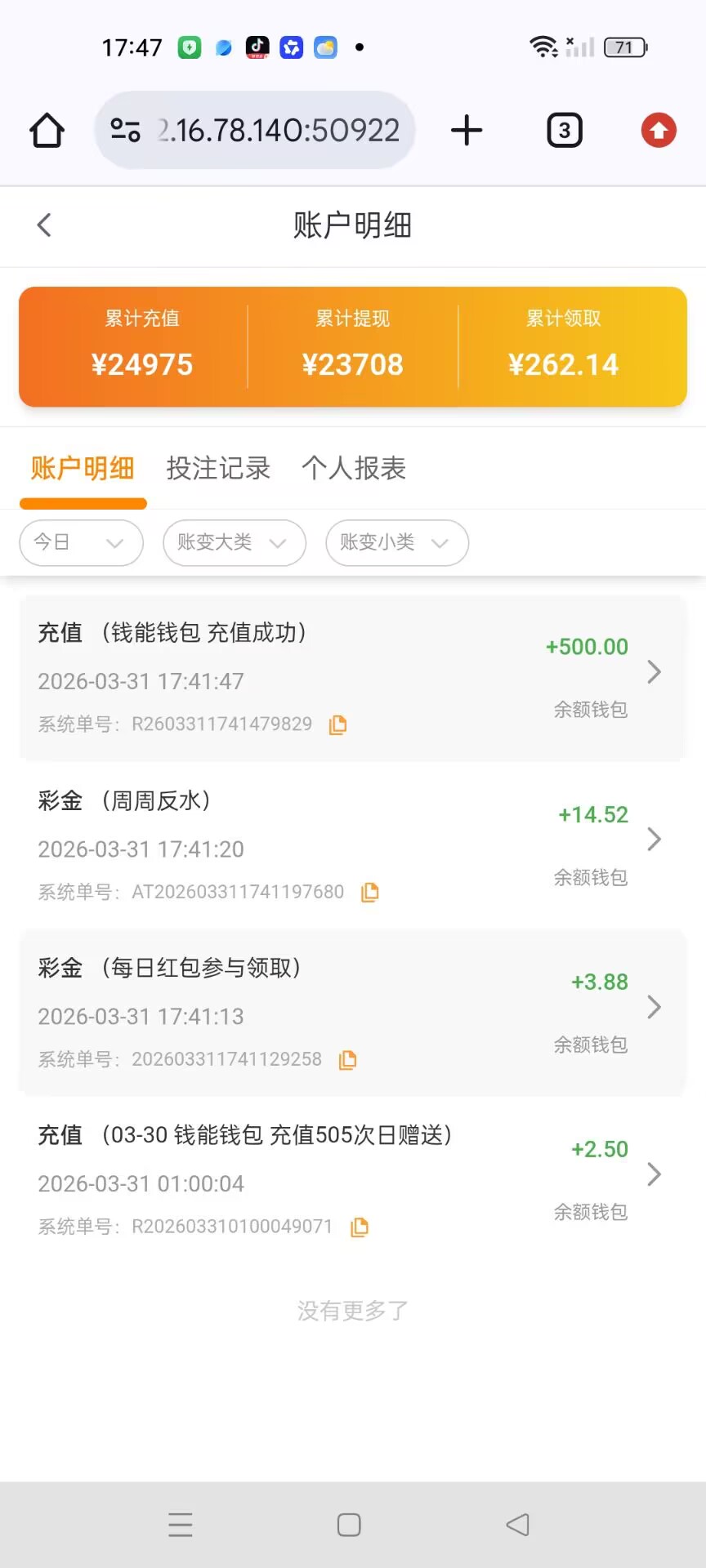Switch to the 个人报表 tab

coord(354,469)
